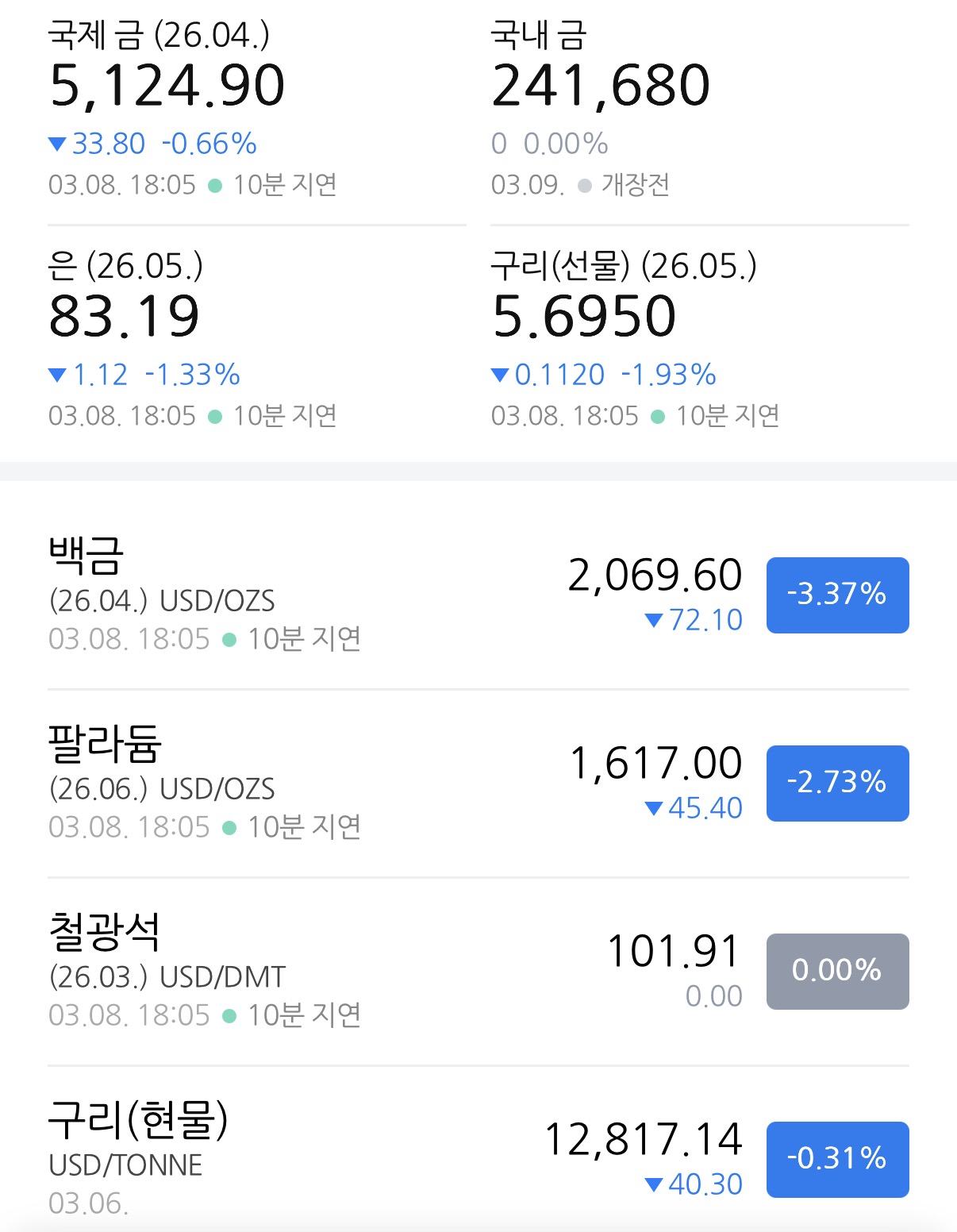Tap the -2.73% change badge for 팔라듐
This screenshot has width=957, height=1232.
(837, 783)
